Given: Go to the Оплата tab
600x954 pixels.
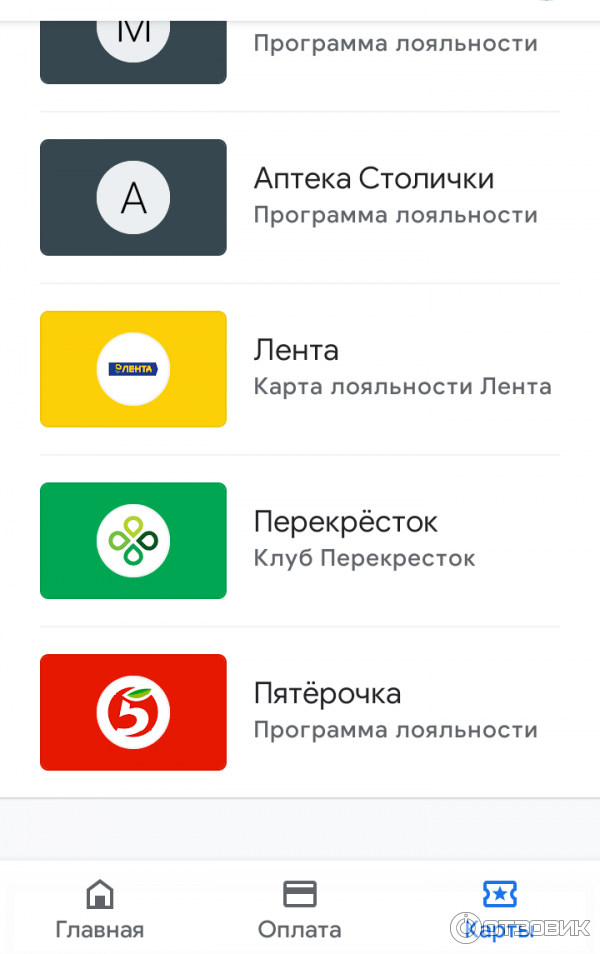Looking at the screenshot, I should click(x=300, y=909).
